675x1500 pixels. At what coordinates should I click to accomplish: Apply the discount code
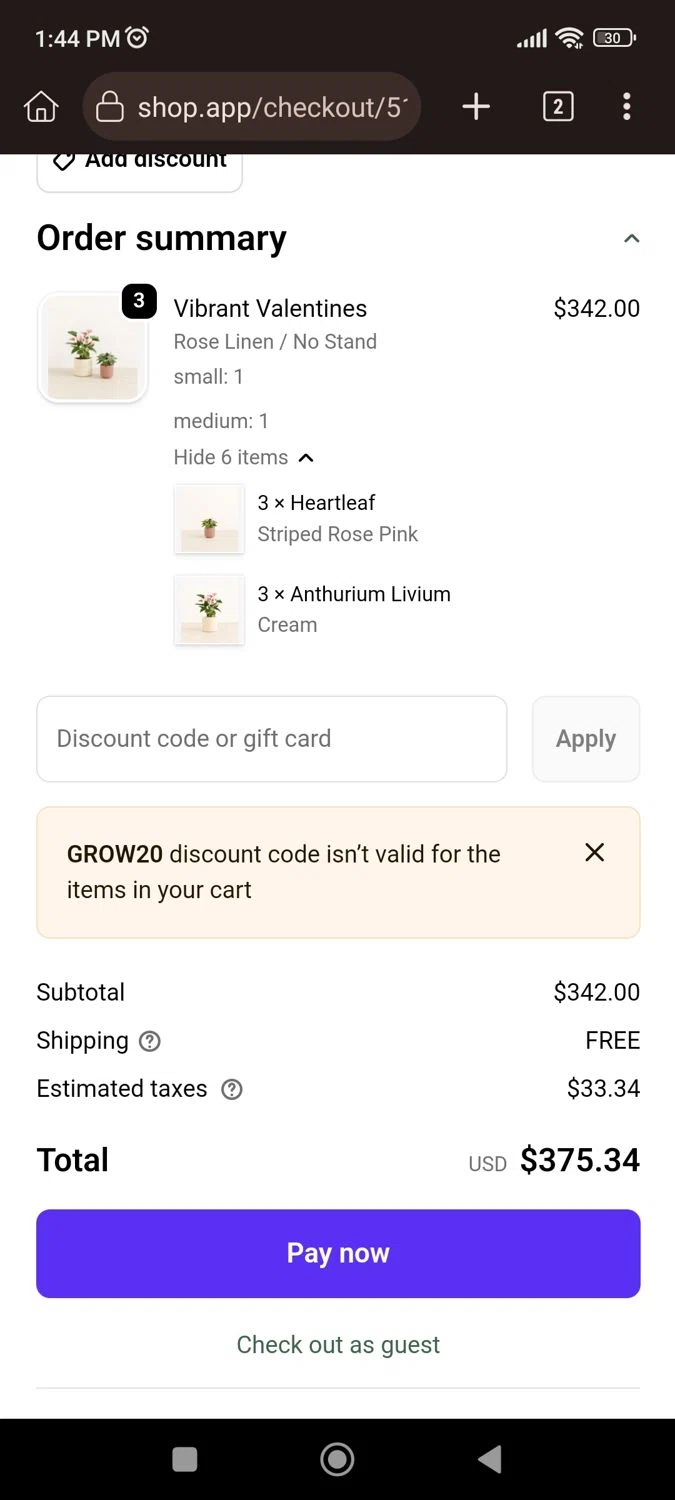point(586,739)
